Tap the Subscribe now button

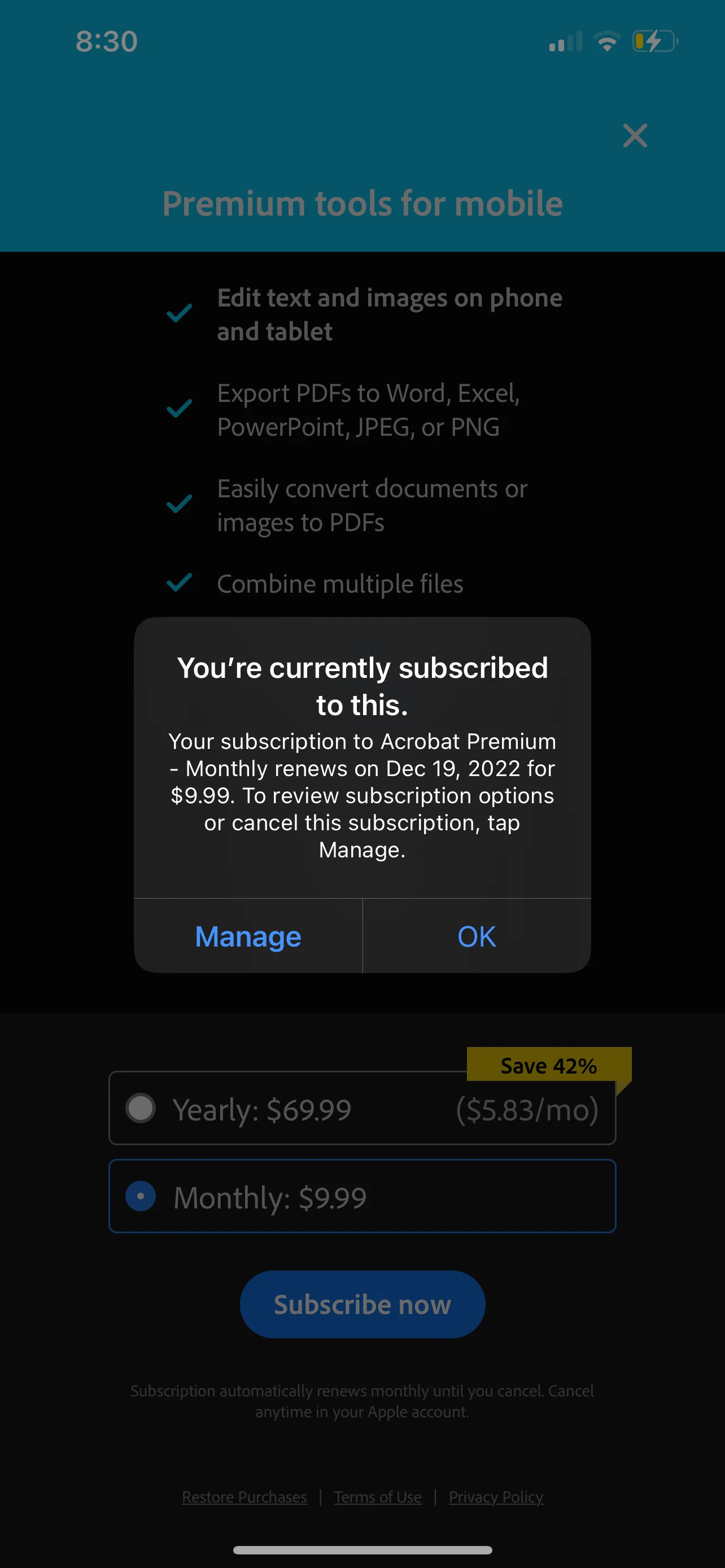tap(362, 1304)
